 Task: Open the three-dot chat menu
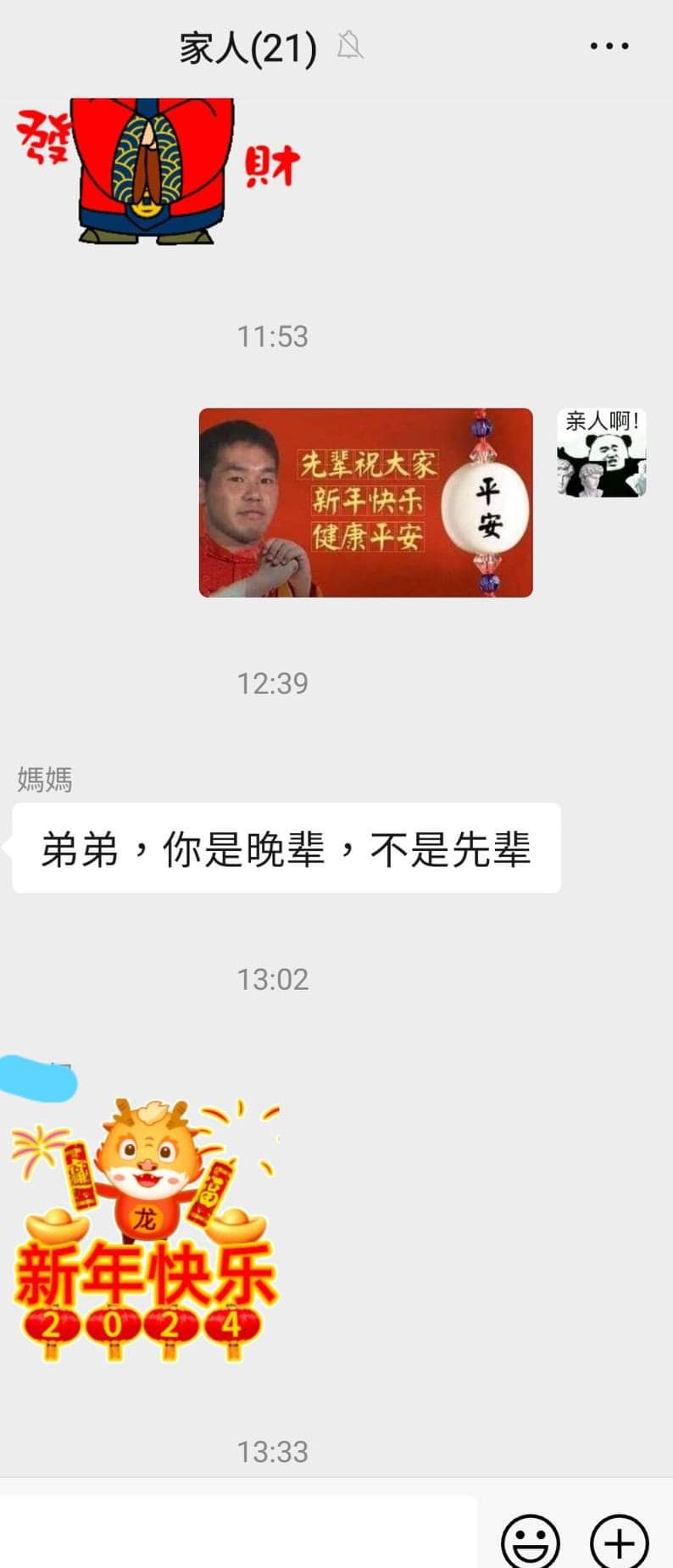[x=609, y=47]
